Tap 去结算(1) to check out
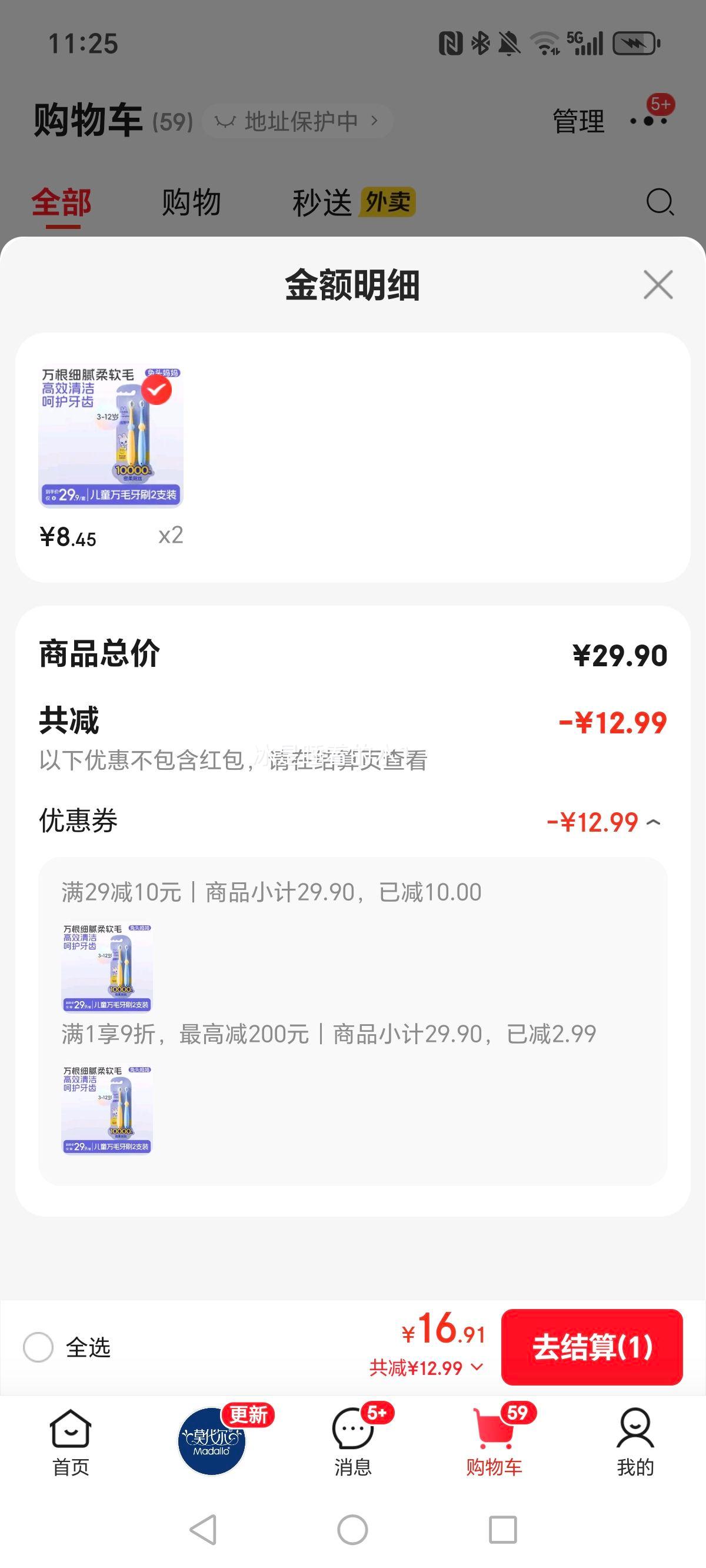The width and height of the screenshot is (706, 1568). 591,1347
